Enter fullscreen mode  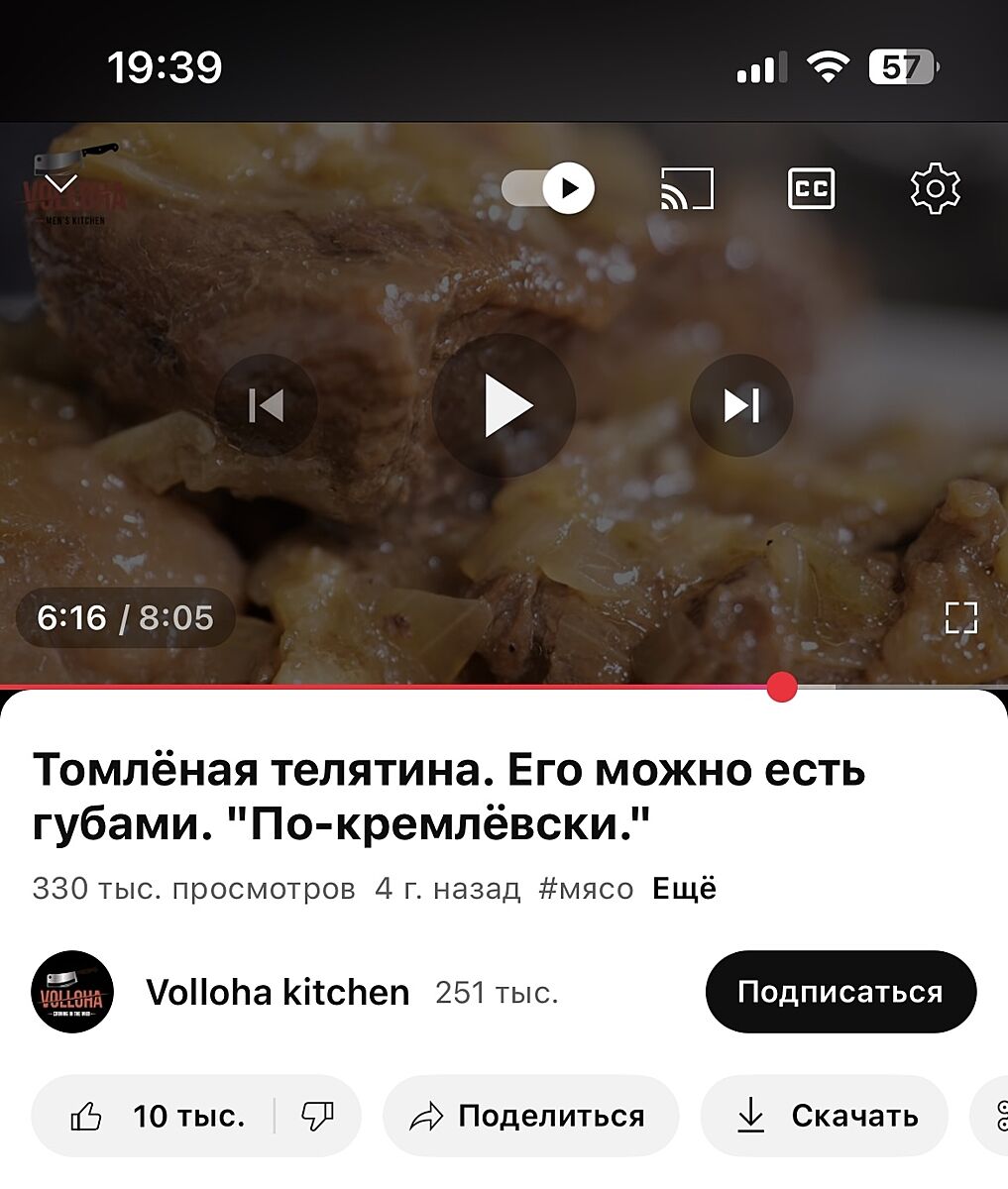(x=960, y=617)
